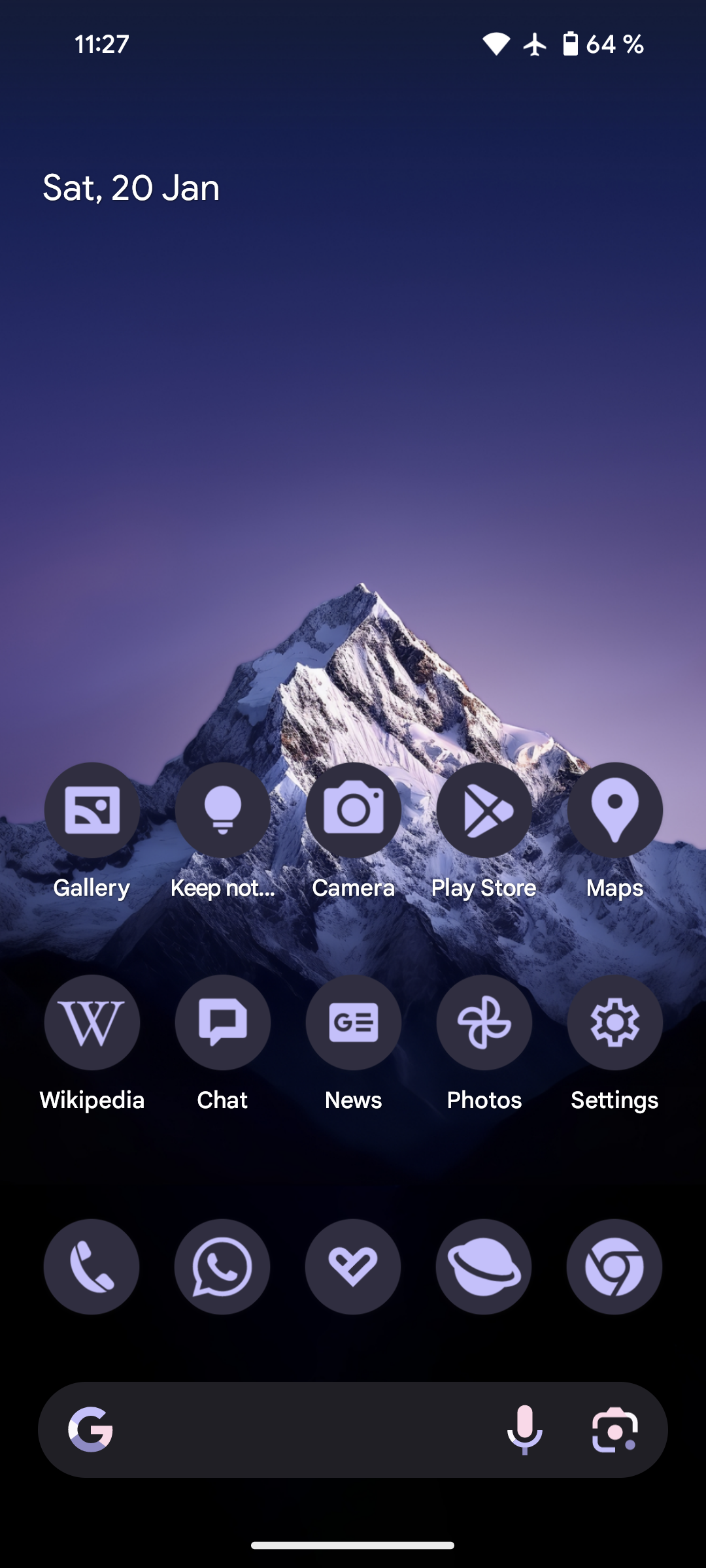
Task: Tap the date widget Sat, 20 Jan
Action: point(131,188)
